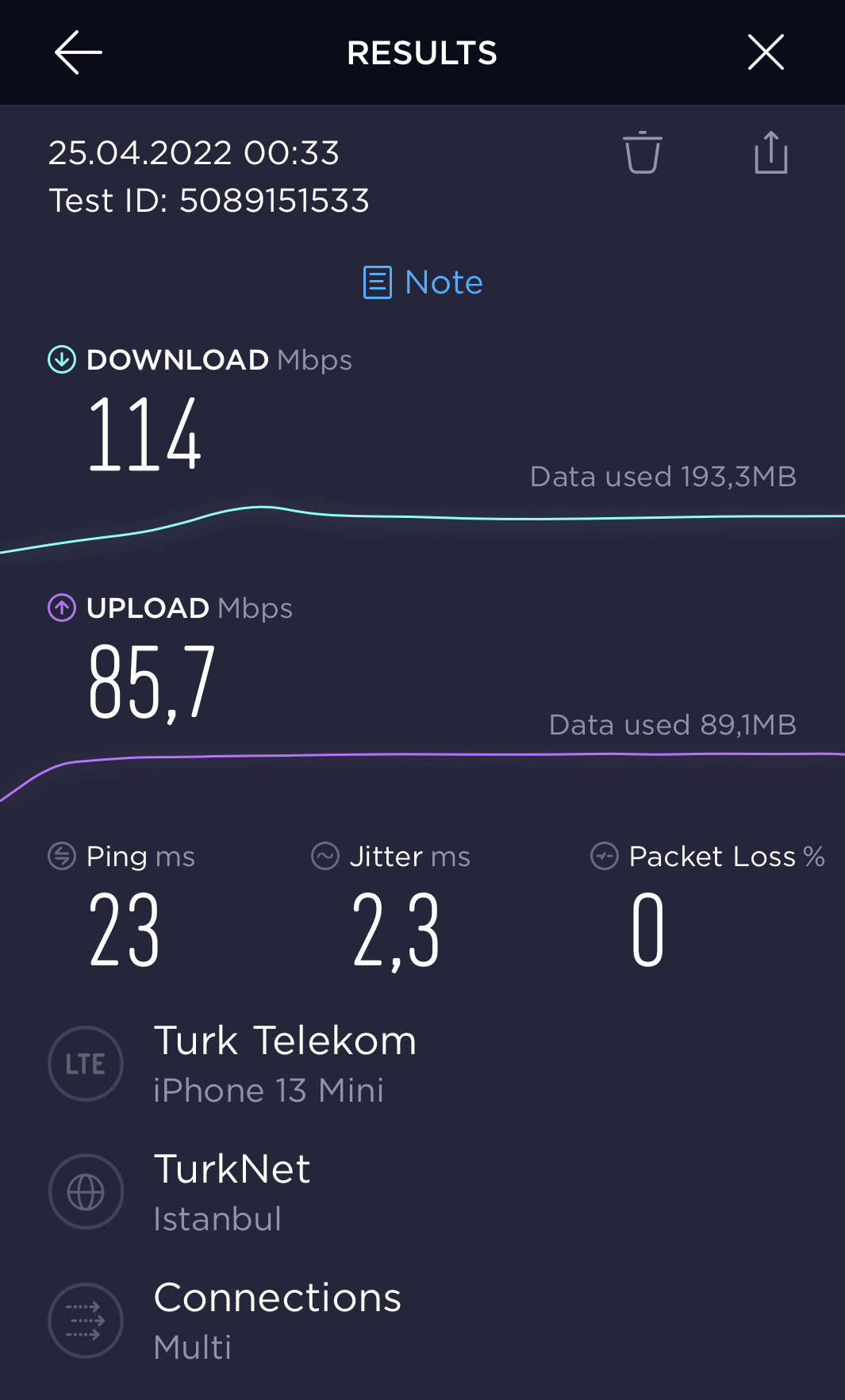
Task: Add a Note to this result
Action: (x=423, y=282)
